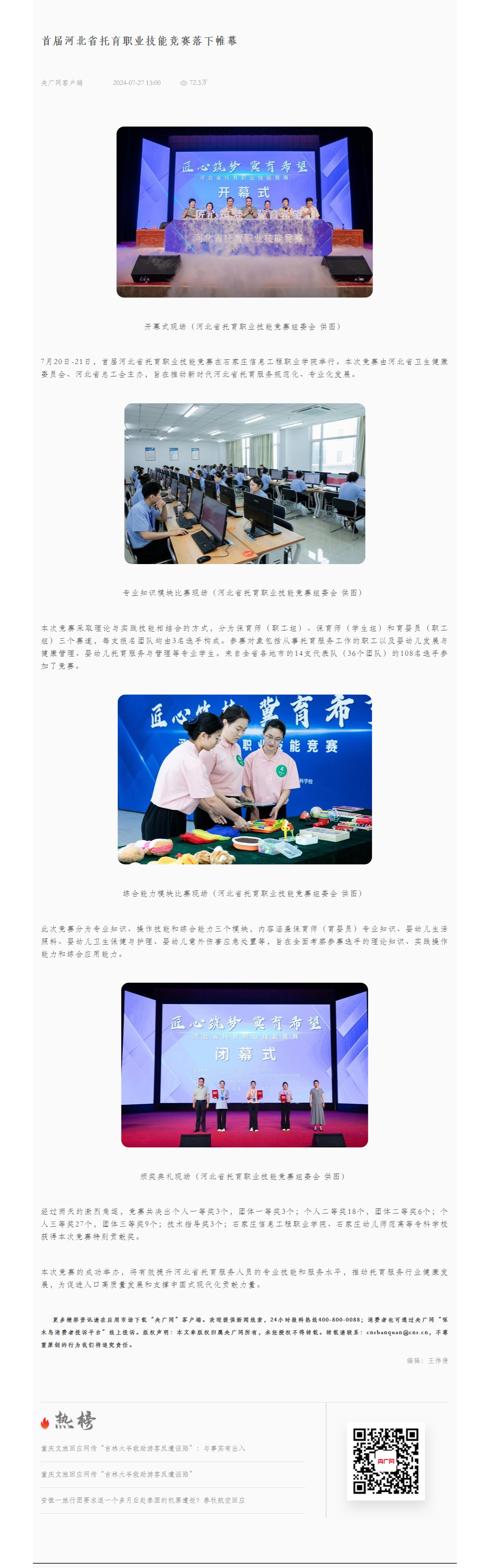View the opening ceremony photo

pos(244,212)
